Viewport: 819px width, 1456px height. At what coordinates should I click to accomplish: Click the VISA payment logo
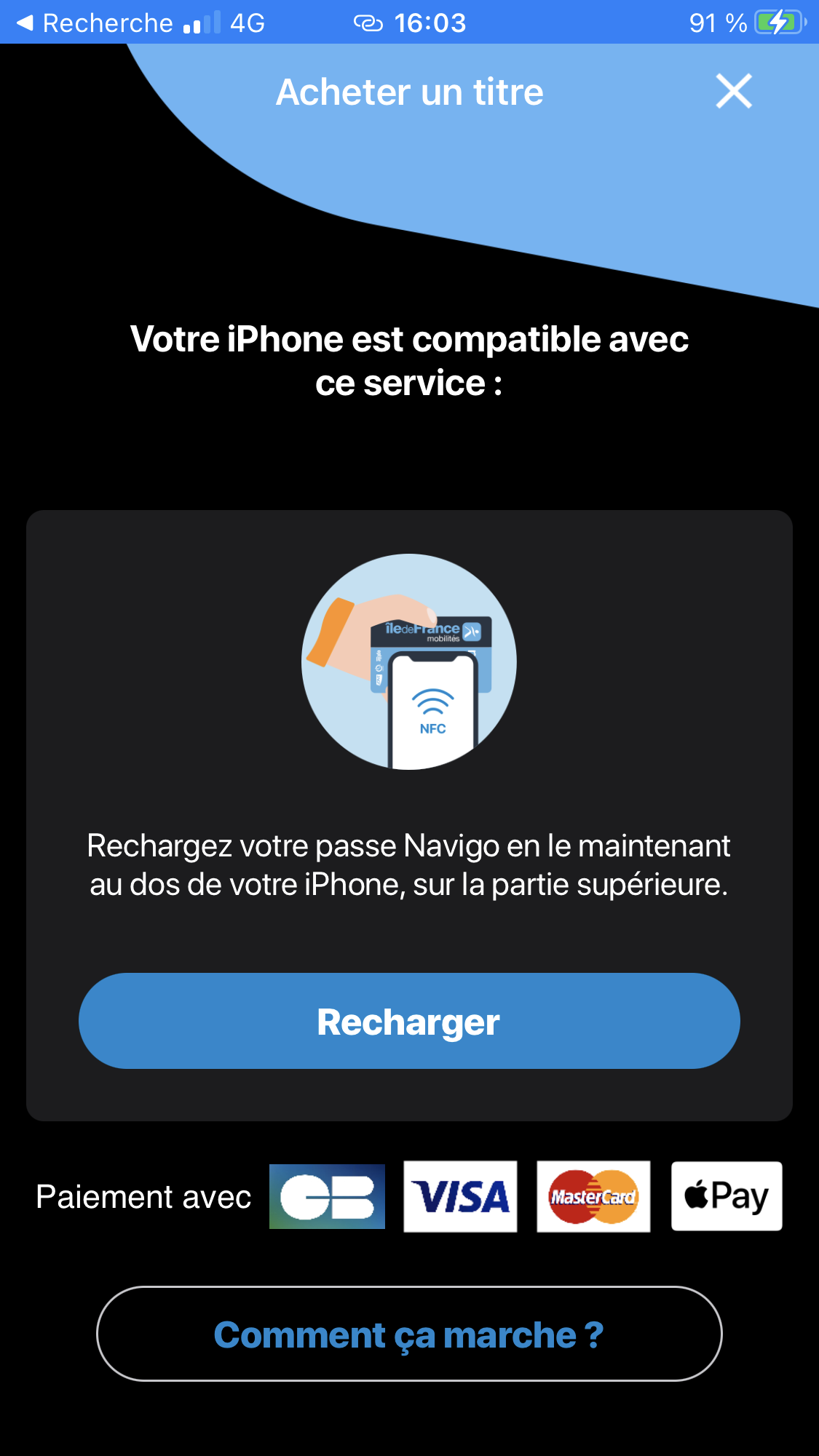[x=460, y=1196]
